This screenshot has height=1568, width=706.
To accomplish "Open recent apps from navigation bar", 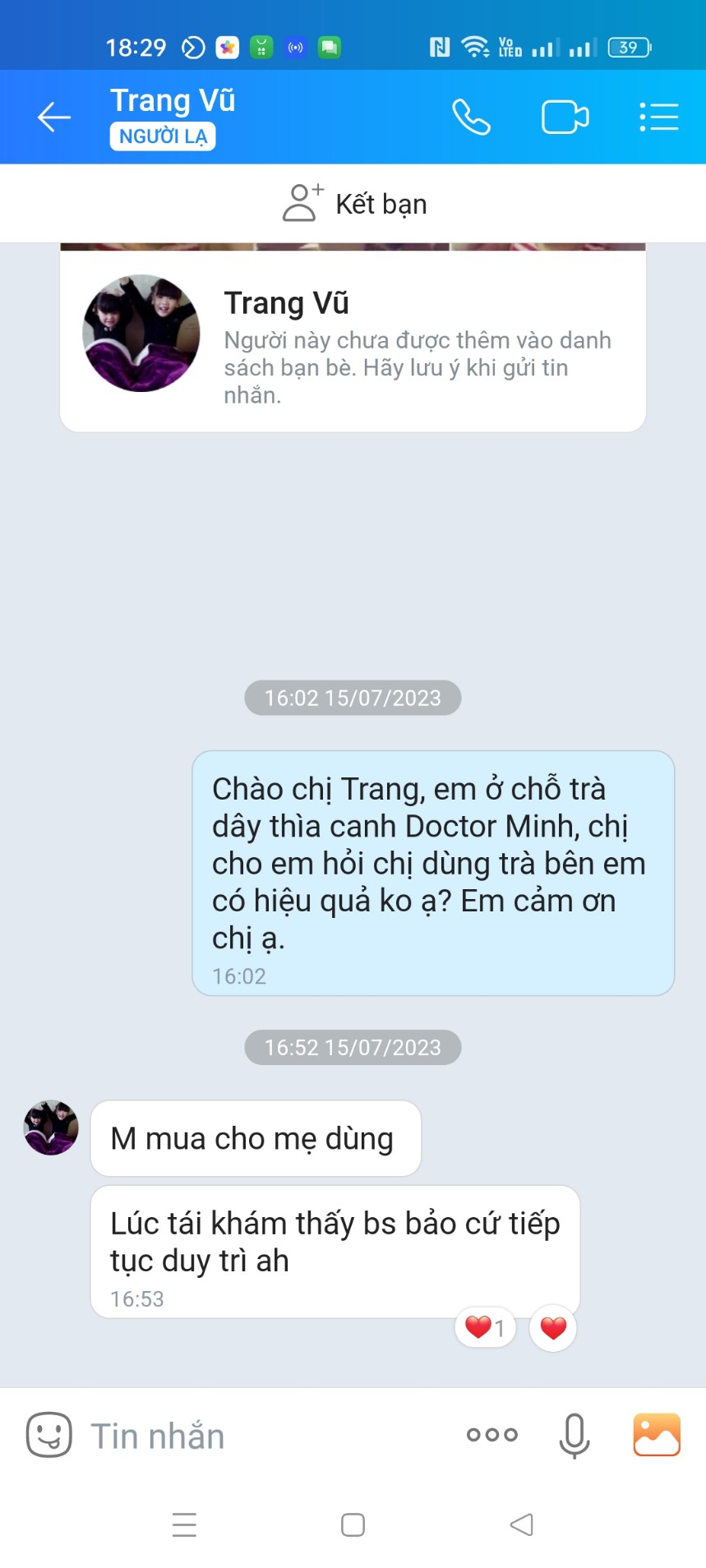I will [184, 1525].
